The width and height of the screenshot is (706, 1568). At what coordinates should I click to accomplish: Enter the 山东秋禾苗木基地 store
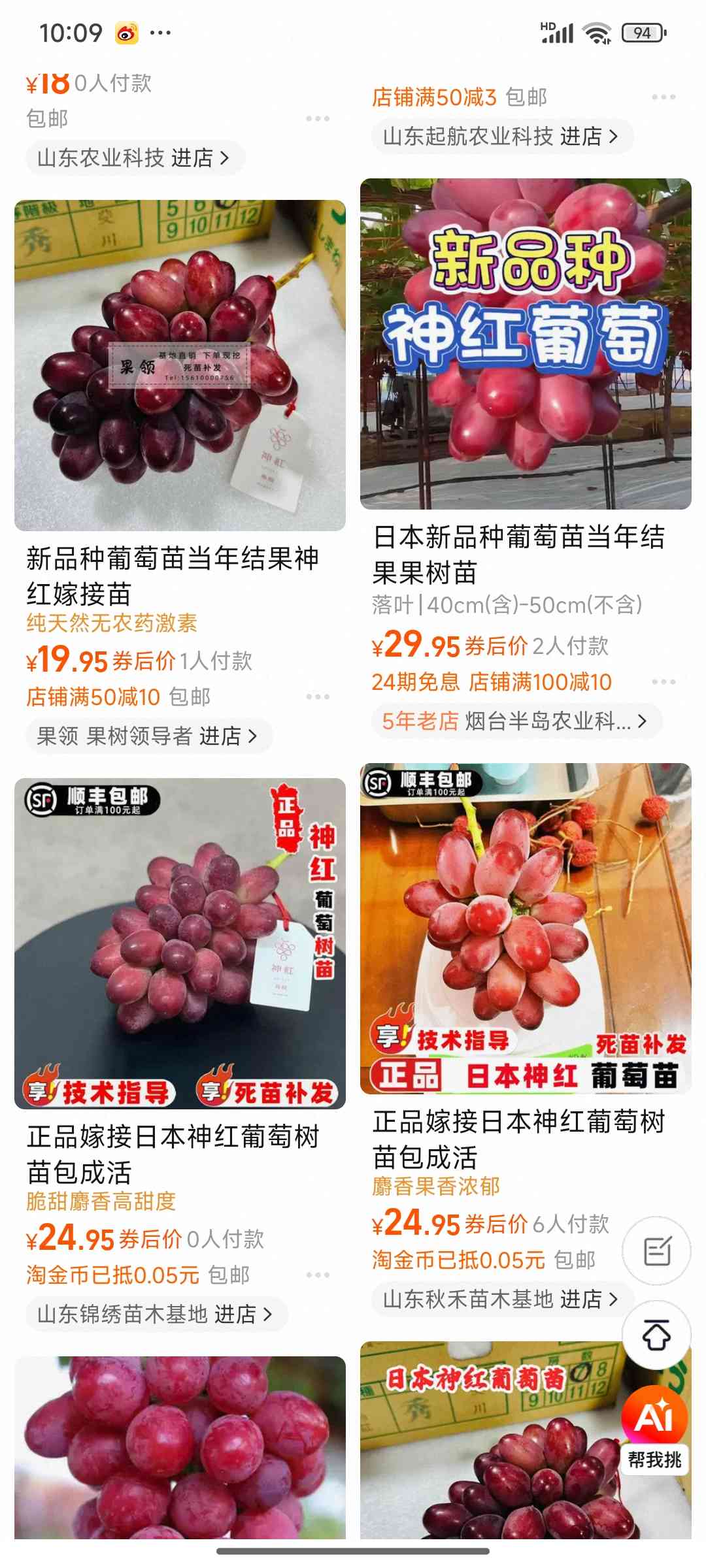(x=501, y=1299)
